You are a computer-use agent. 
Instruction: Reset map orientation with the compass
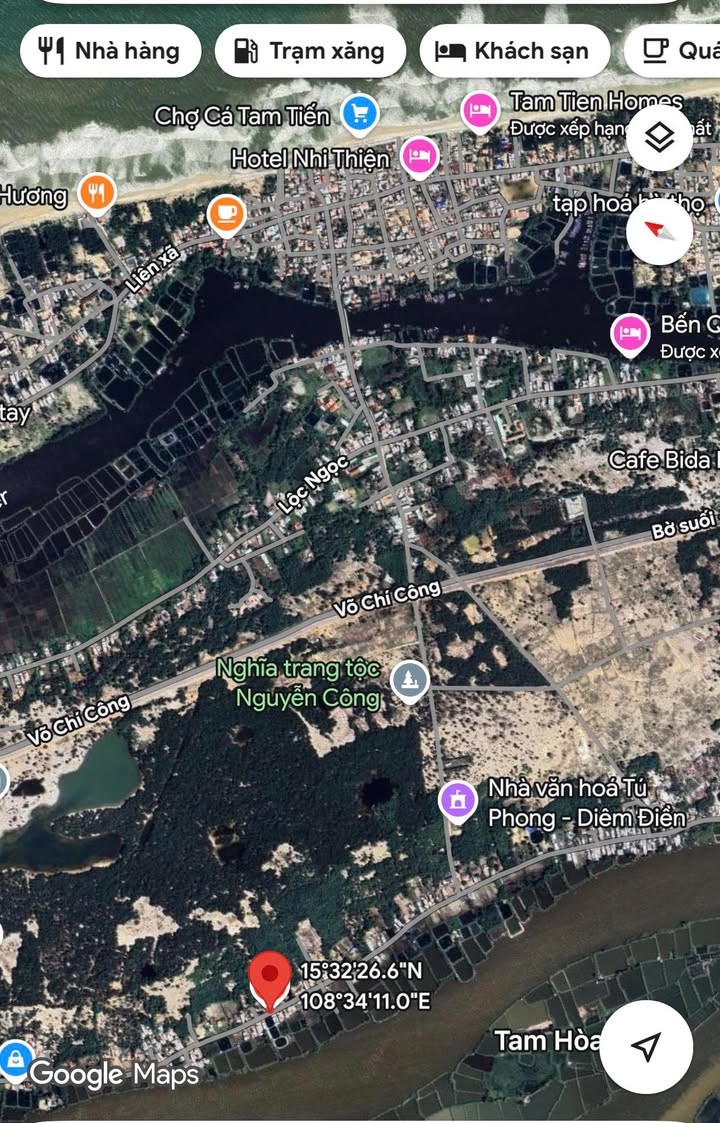tap(659, 231)
